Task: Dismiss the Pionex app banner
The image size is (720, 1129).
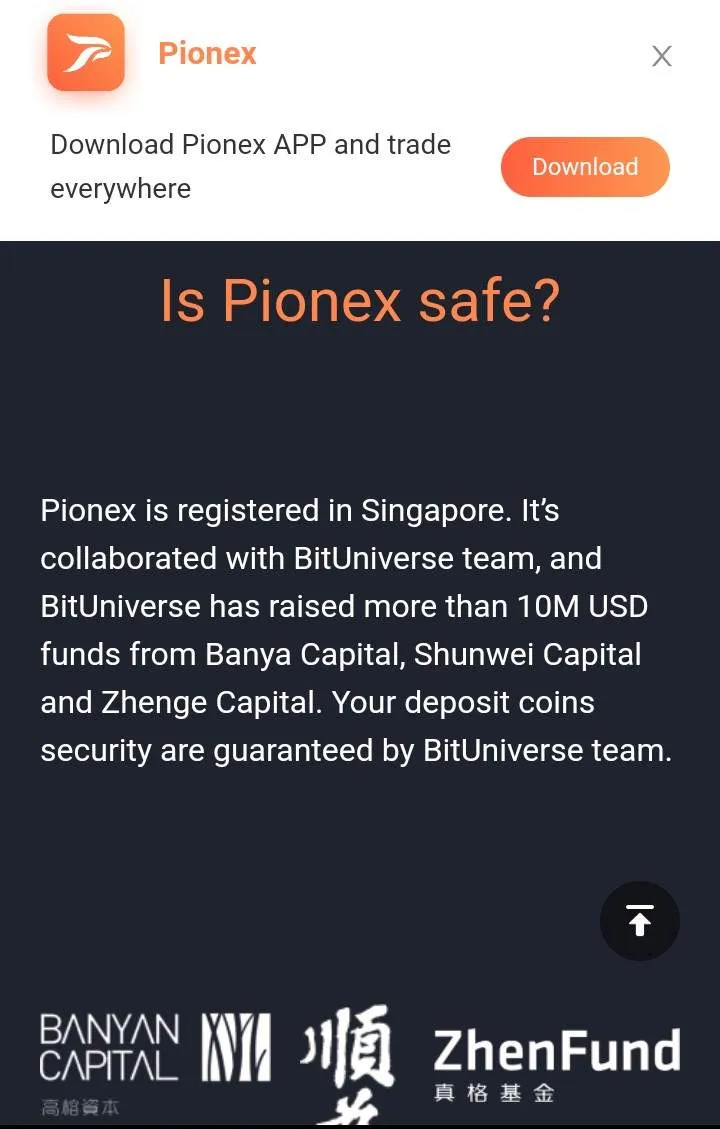Action: point(661,57)
